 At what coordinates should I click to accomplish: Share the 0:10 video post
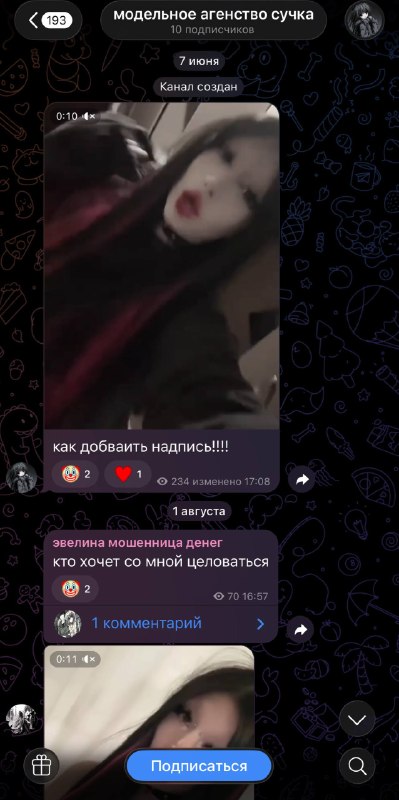point(302,480)
